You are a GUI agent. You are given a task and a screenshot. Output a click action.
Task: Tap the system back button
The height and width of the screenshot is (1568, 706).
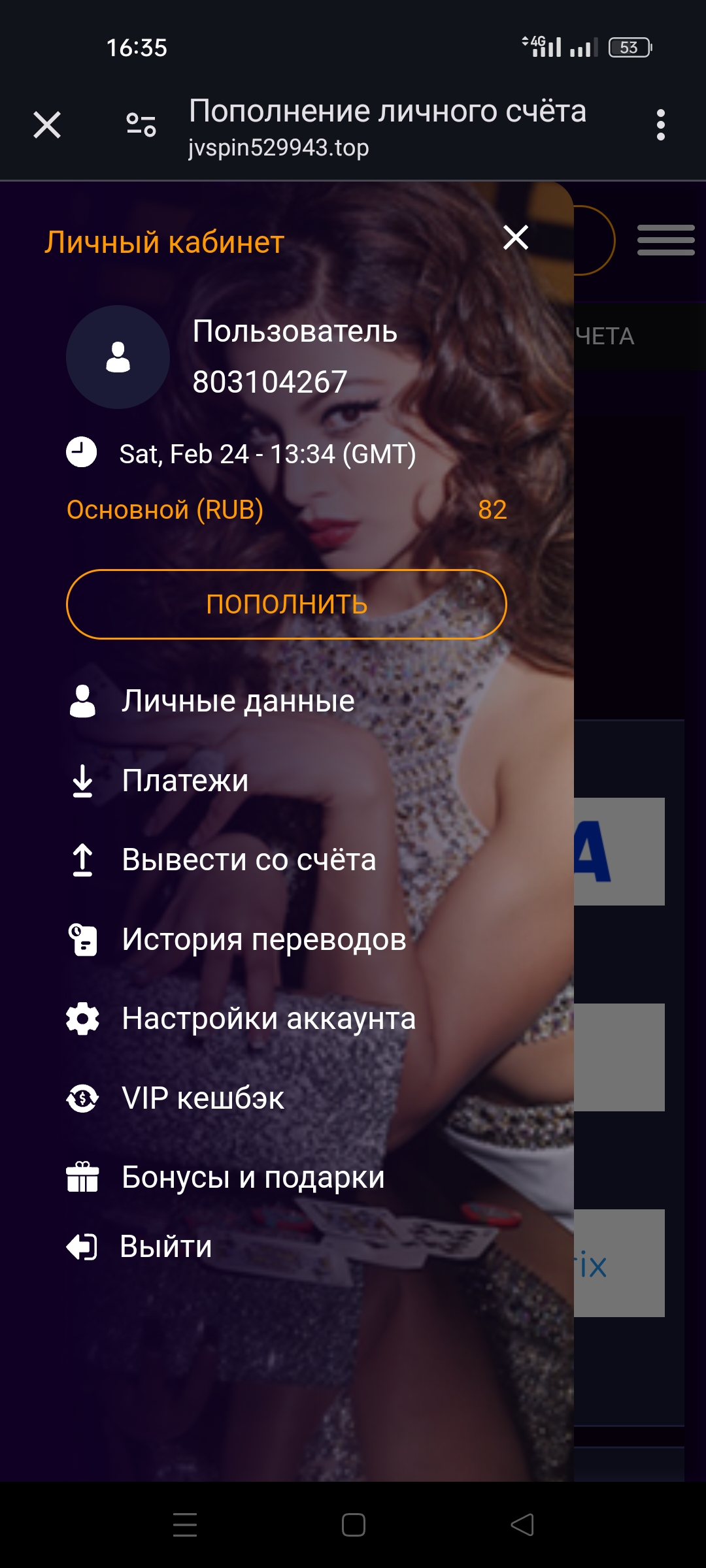[x=522, y=1525]
